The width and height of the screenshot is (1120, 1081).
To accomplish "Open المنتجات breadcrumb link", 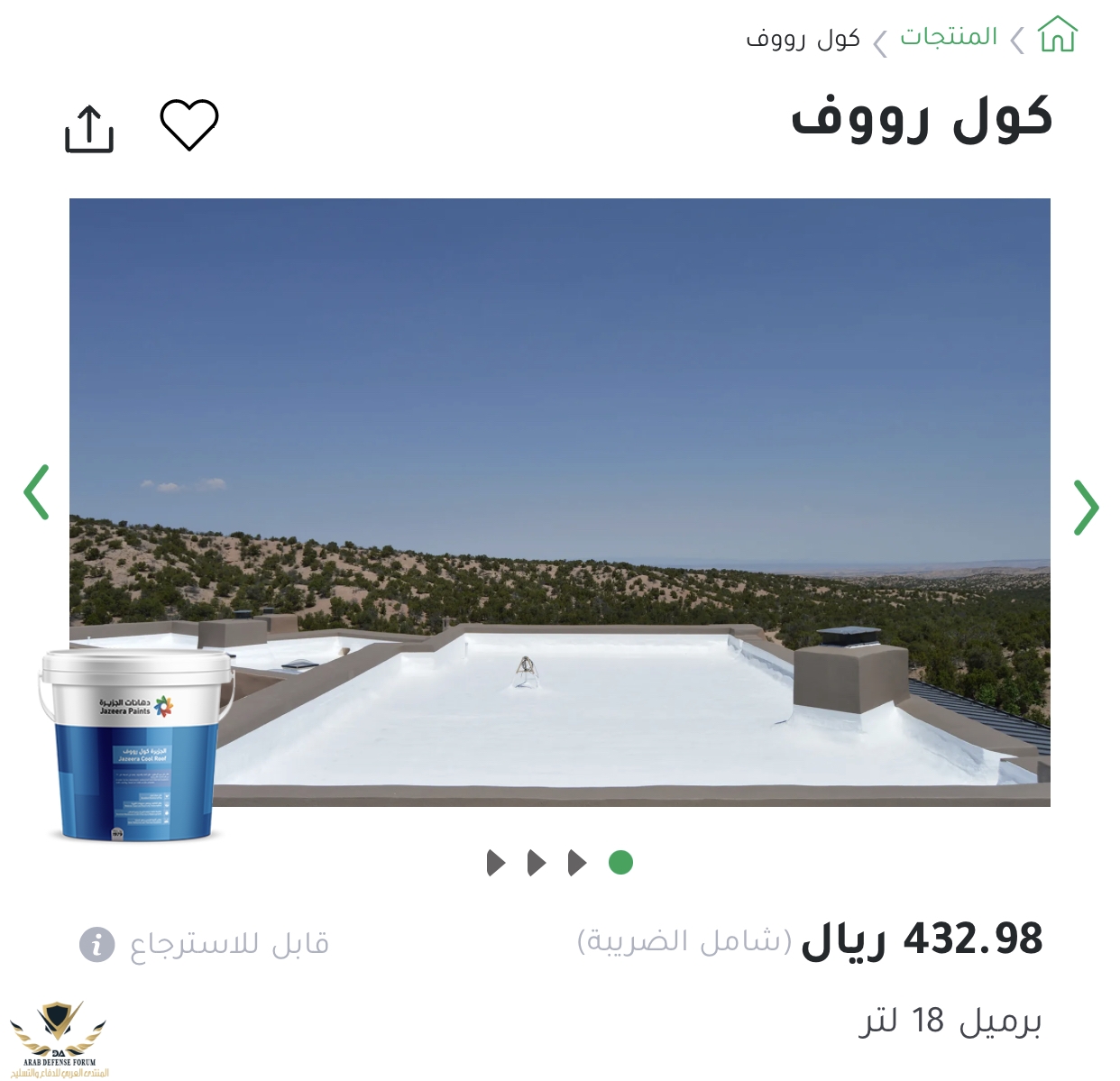I will pos(949,37).
